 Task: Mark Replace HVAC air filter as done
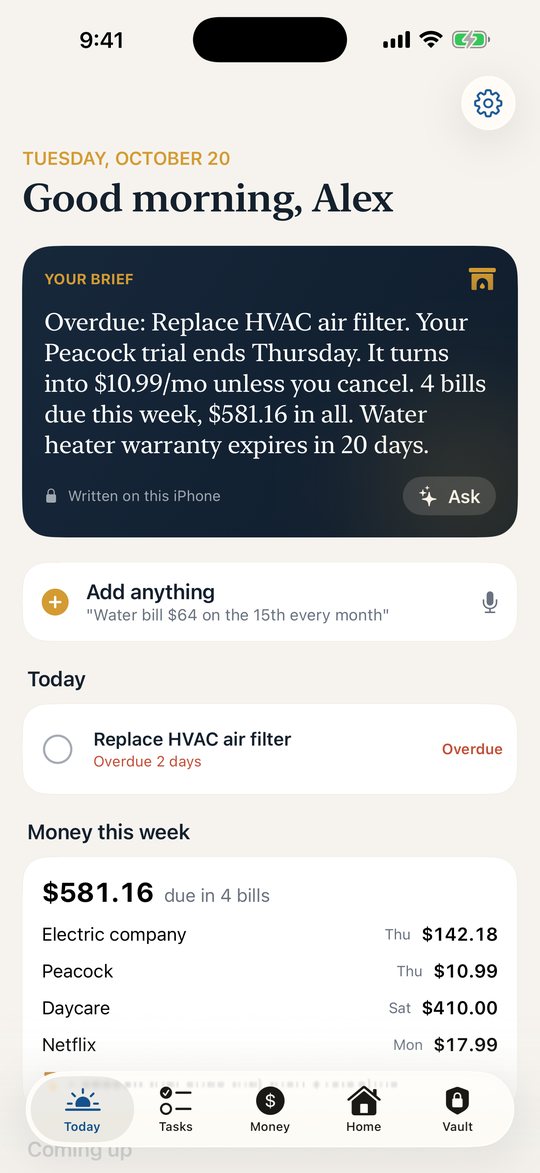click(x=58, y=749)
